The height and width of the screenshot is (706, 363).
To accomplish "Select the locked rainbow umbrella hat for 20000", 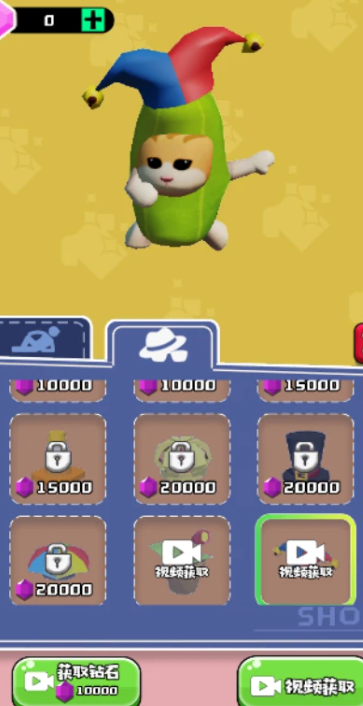I will point(58,561).
